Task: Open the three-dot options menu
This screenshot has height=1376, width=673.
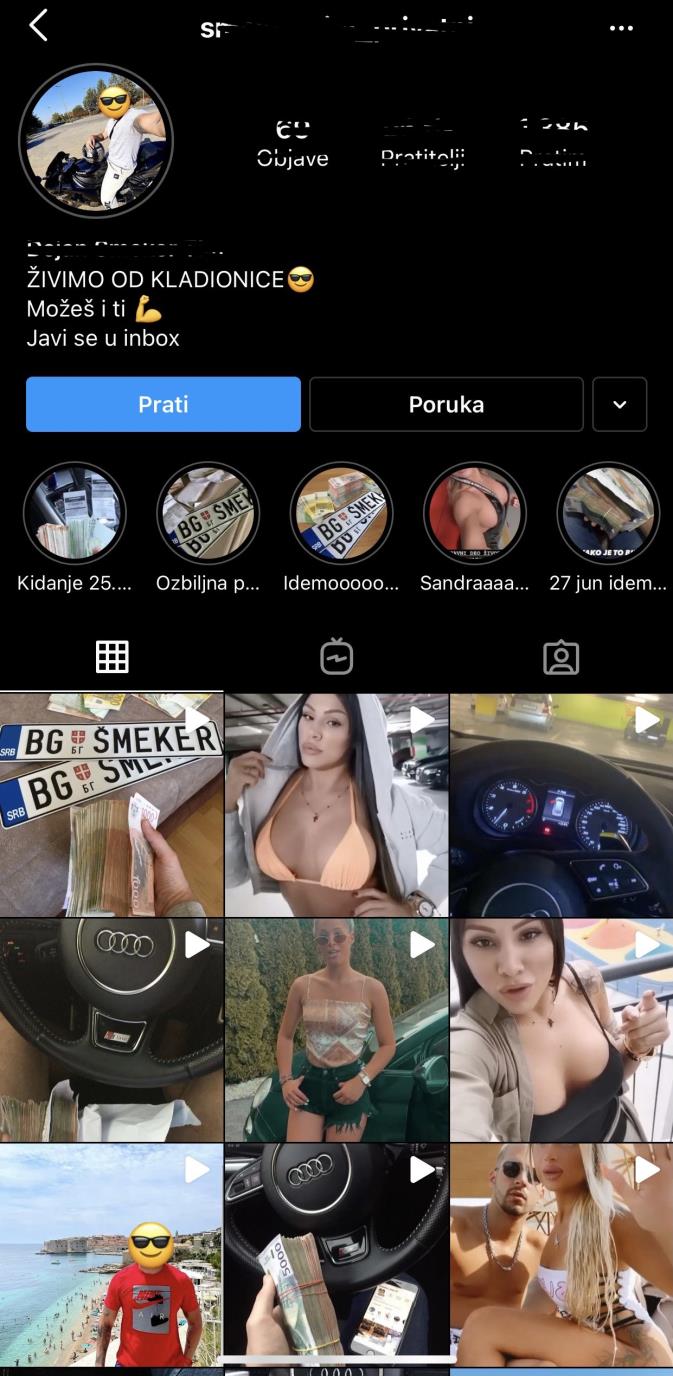Action: tap(621, 28)
